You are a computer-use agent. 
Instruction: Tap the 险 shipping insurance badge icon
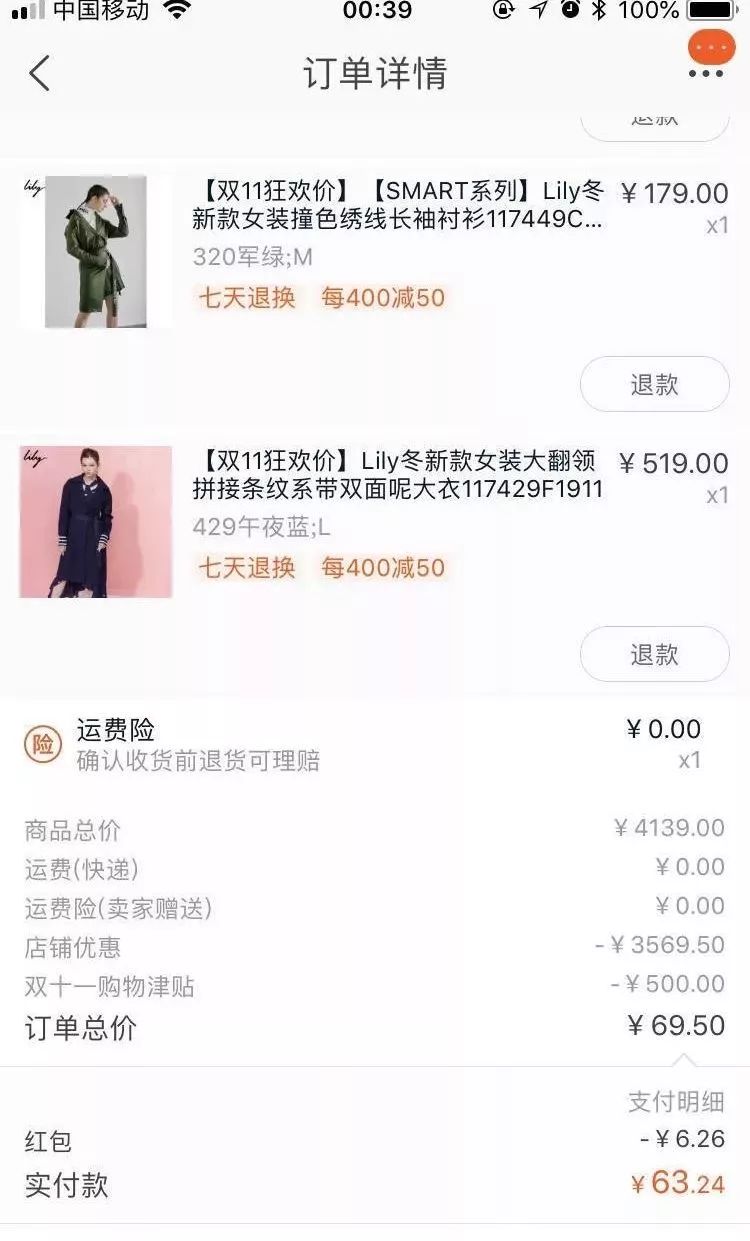coord(42,746)
